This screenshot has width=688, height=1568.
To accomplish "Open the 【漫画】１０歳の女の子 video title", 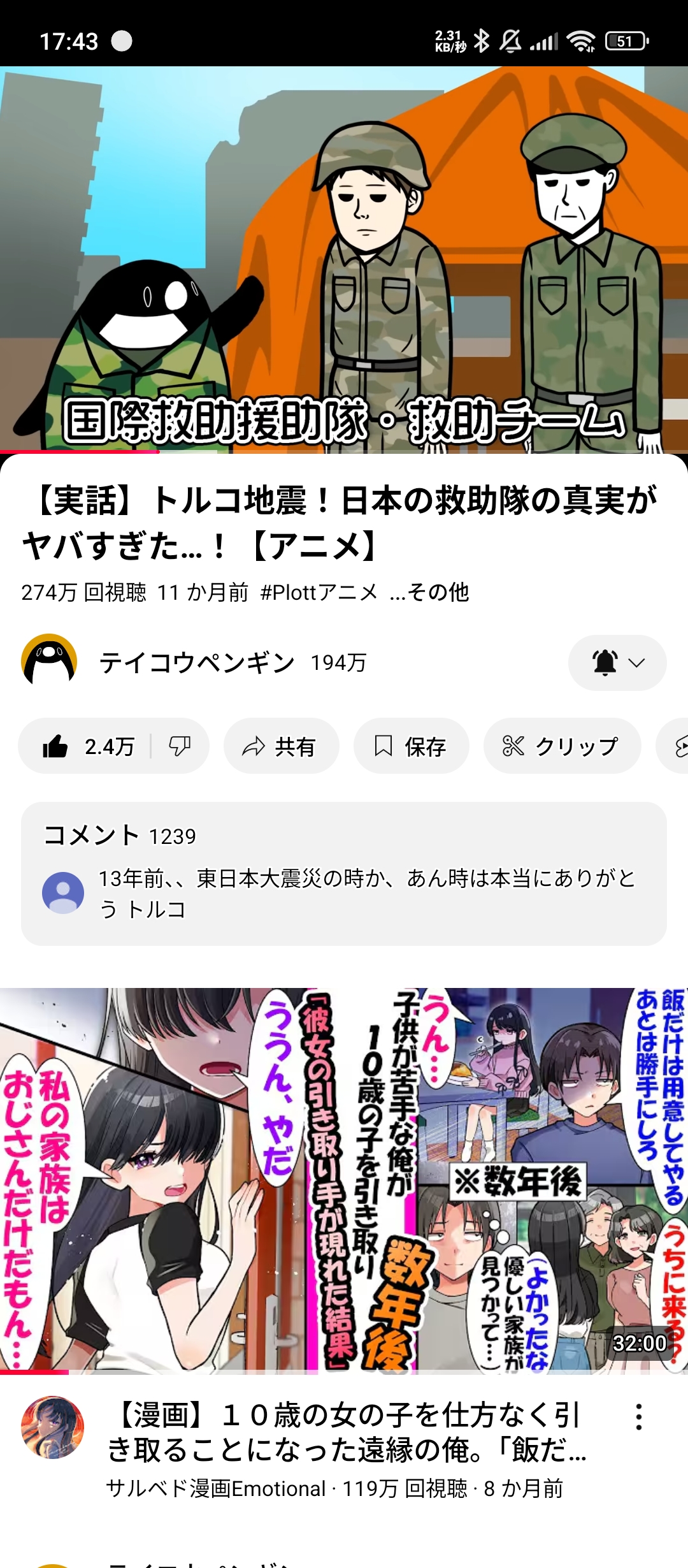I will pos(347,1432).
